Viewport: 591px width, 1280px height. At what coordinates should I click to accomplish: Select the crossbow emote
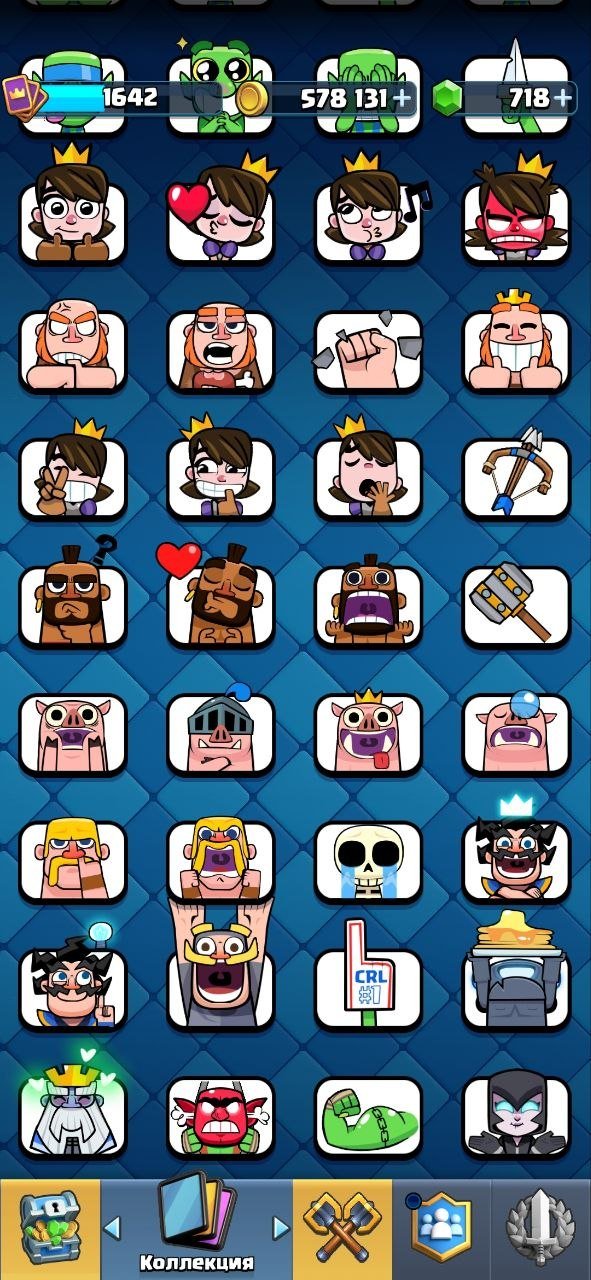[x=516, y=477]
